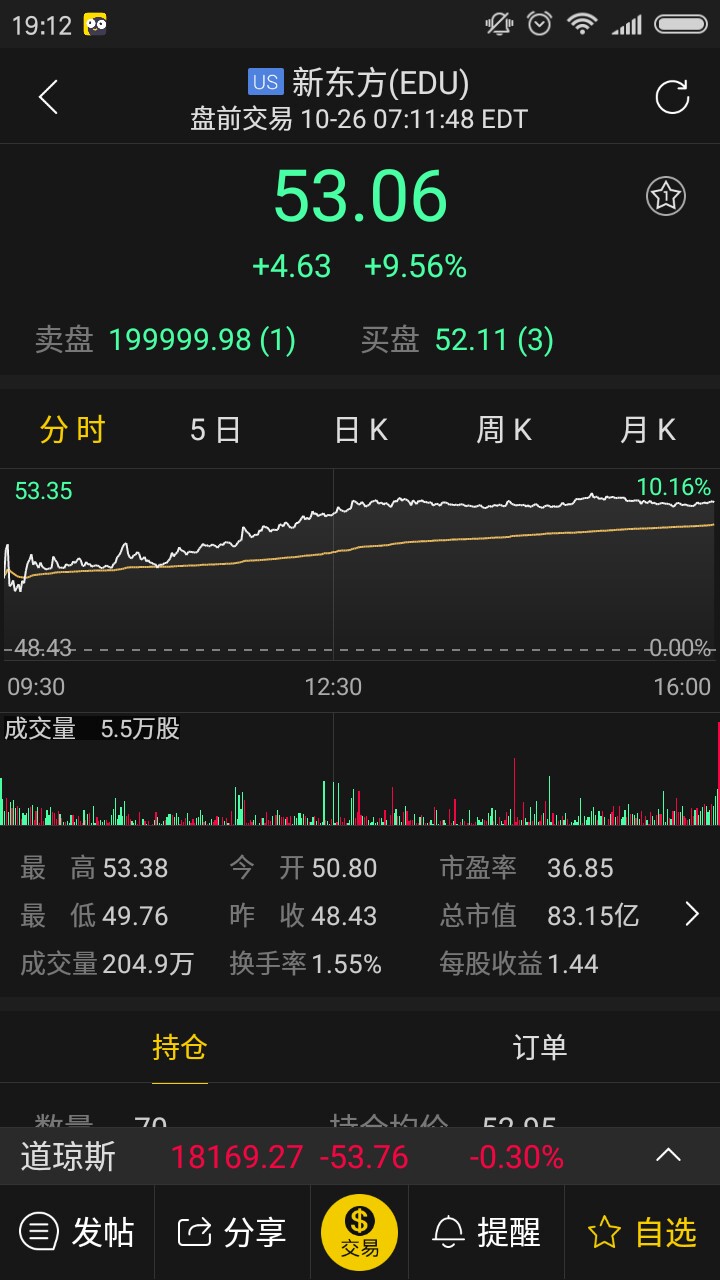Image resolution: width=720 pixels, height=1280 pixels.
Task: Tap the star badge icon beside the price
Action: [x=666, y=196]
